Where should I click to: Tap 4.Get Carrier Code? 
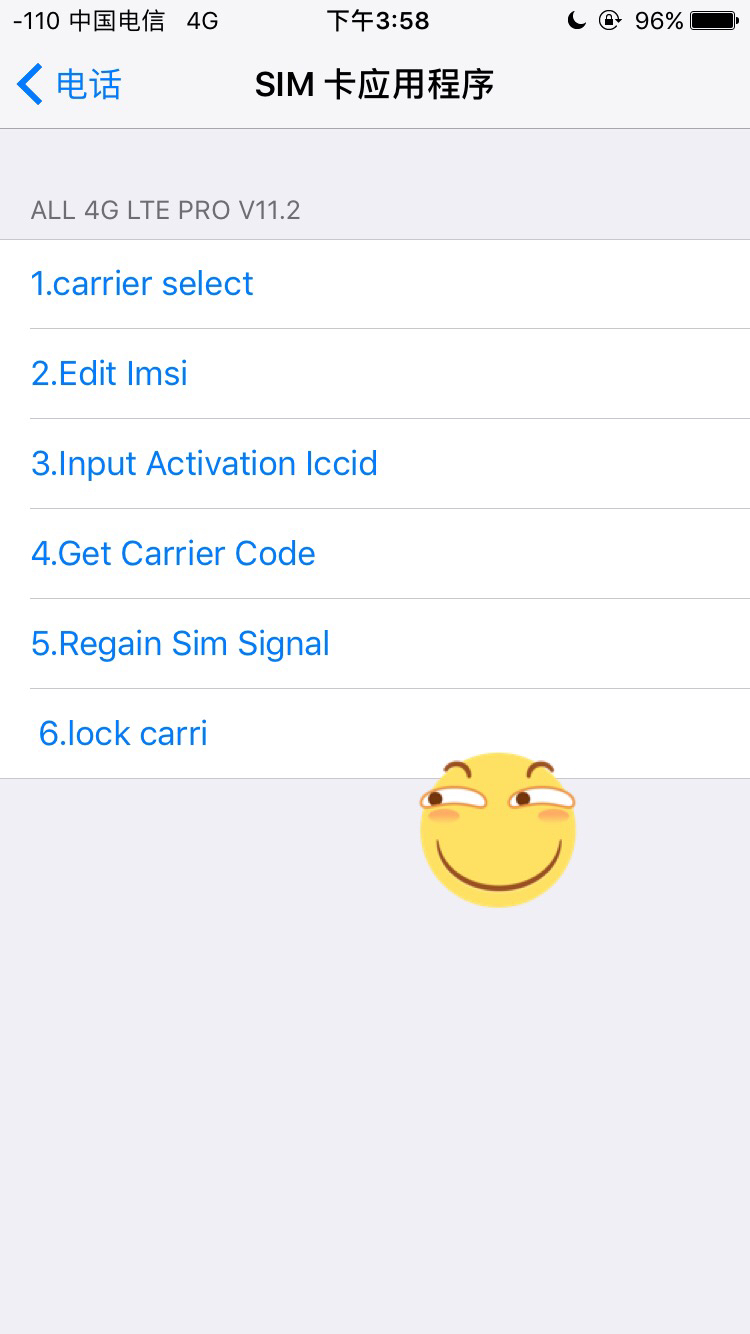[x=375, y=554]
